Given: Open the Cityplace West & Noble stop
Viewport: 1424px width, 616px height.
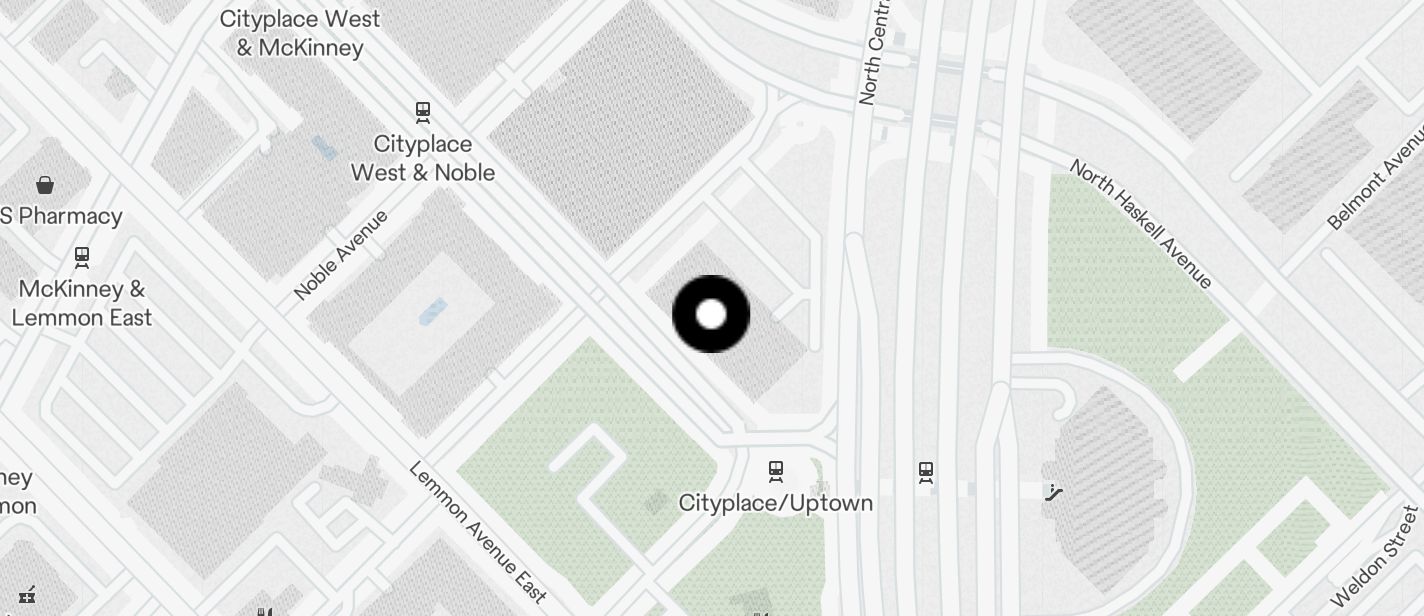Looking at the screenshot, I should tap(423, 111).
